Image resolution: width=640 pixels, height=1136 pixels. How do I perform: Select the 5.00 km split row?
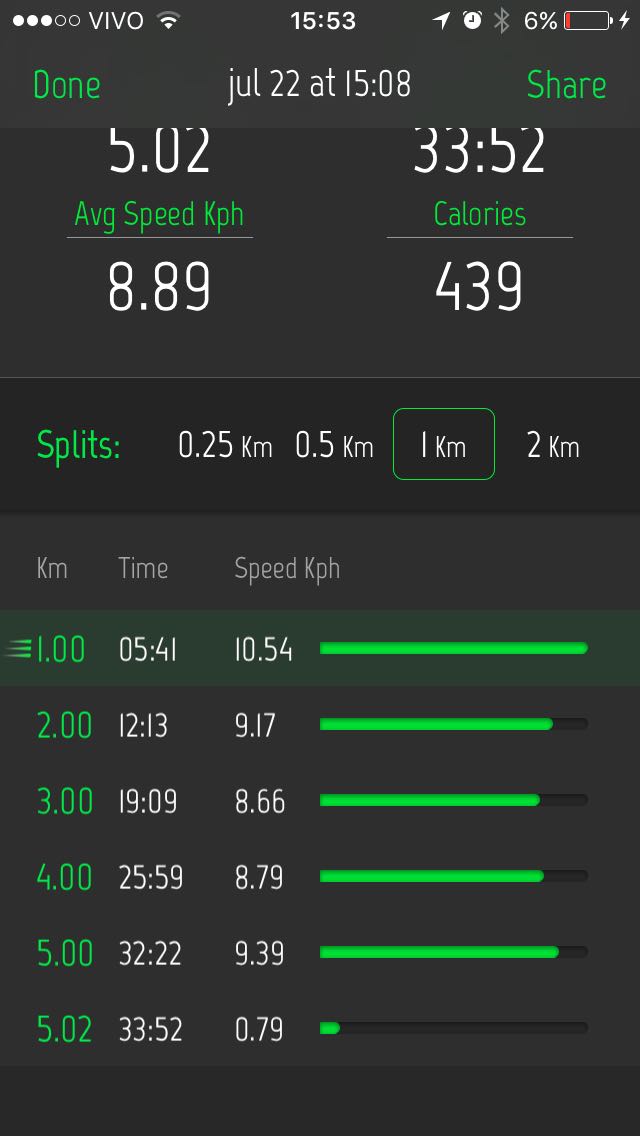pyautogui.click(x=320, y=953)
